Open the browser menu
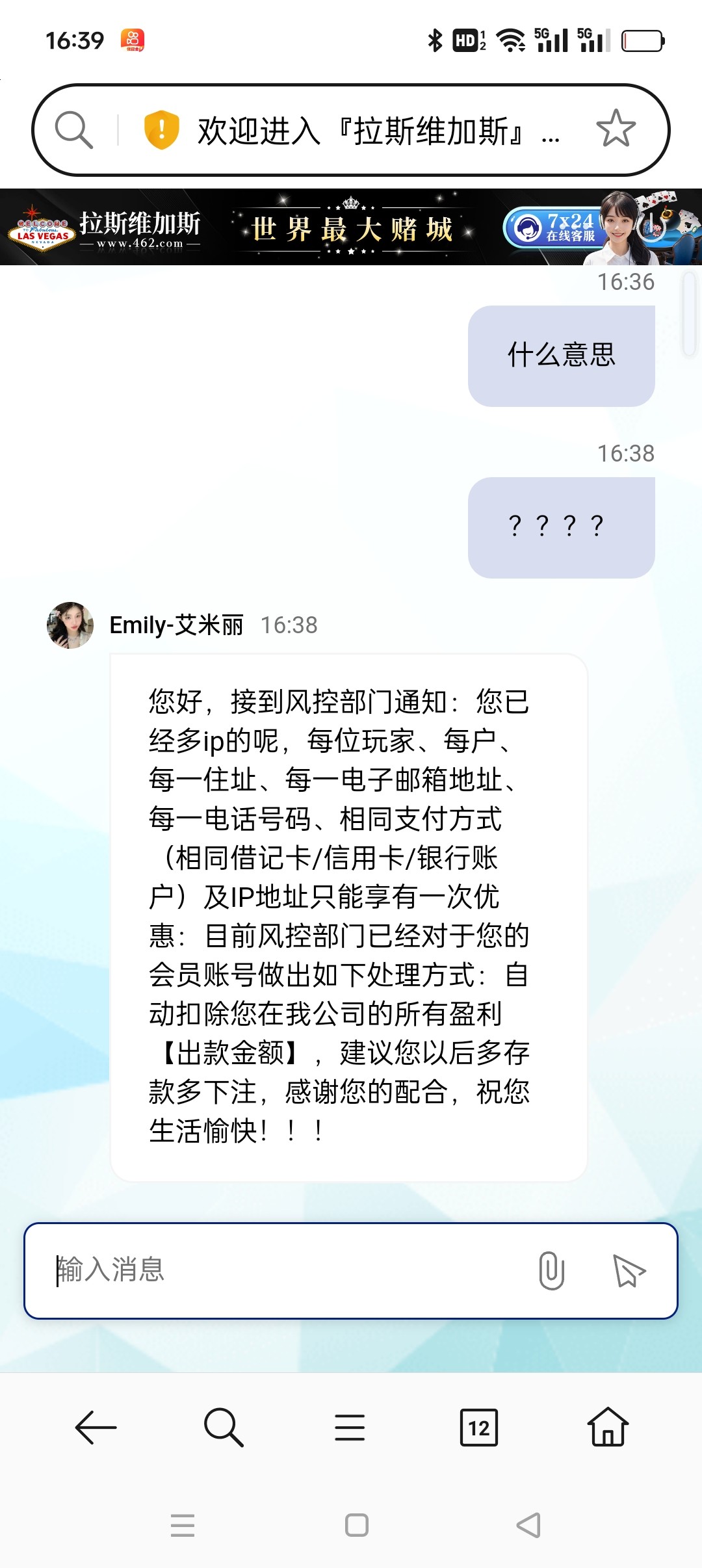 350,1428
